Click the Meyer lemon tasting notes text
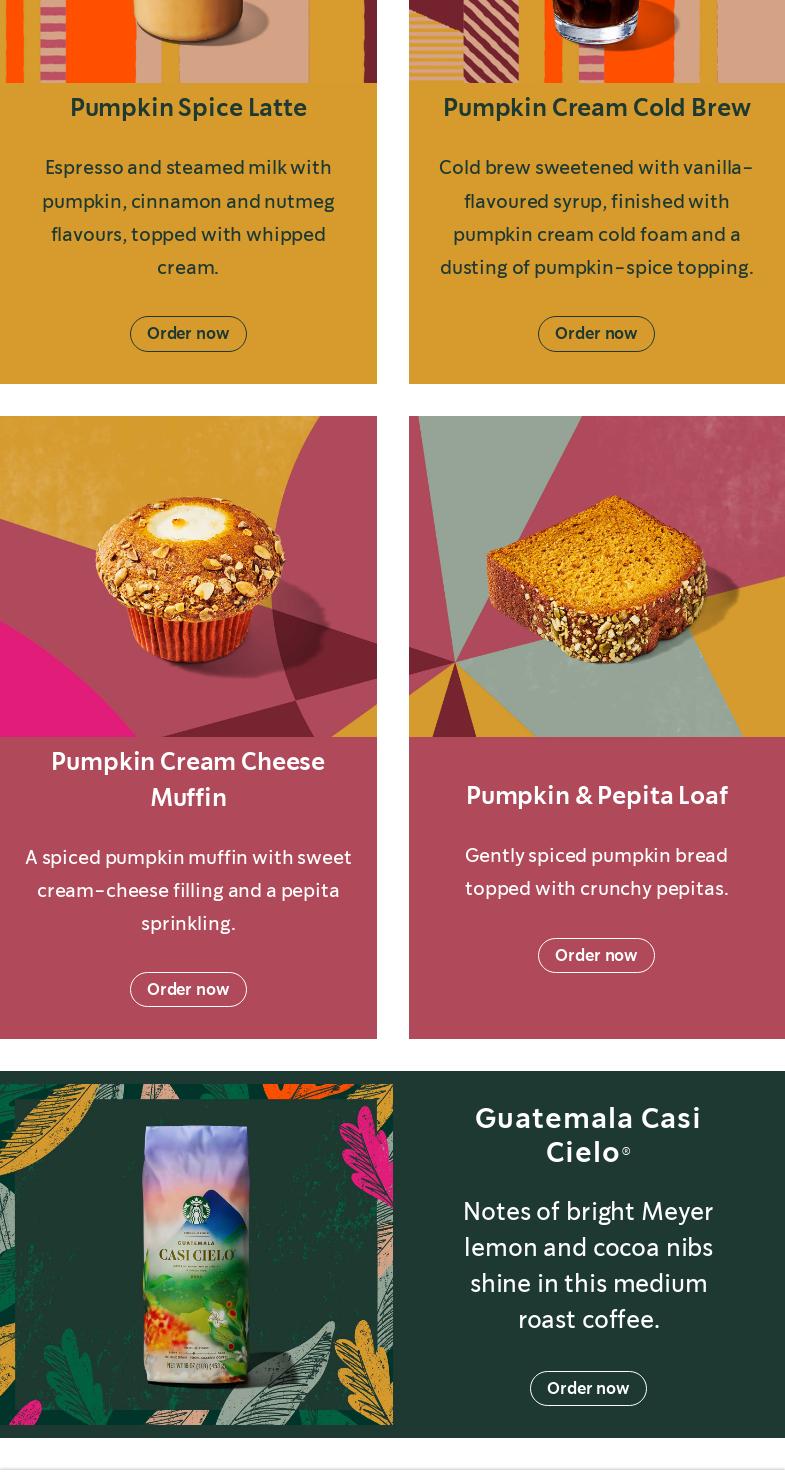 [x=588, y=1265]
